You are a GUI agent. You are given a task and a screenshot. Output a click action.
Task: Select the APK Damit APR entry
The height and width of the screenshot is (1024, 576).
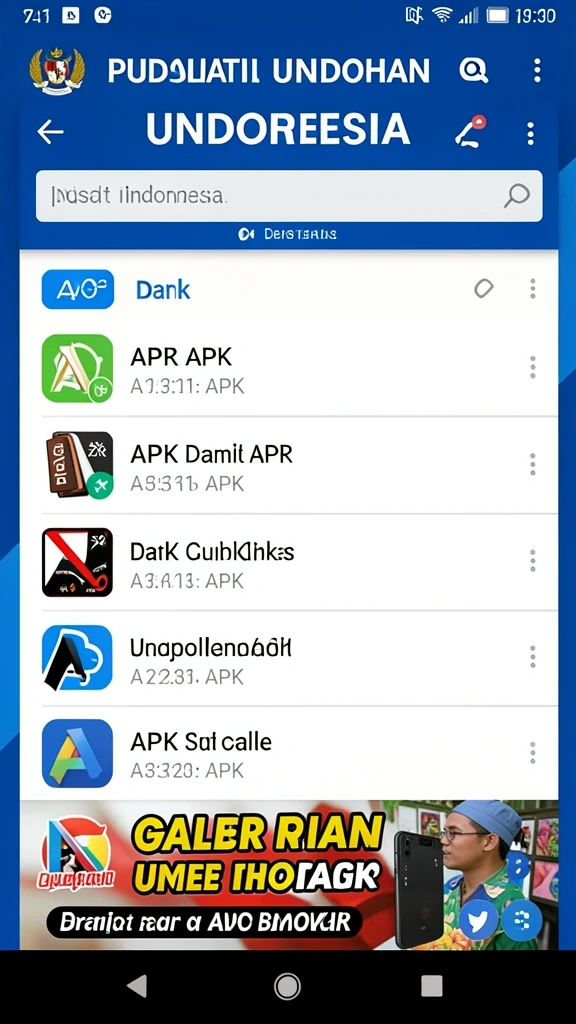pos(289,464)
